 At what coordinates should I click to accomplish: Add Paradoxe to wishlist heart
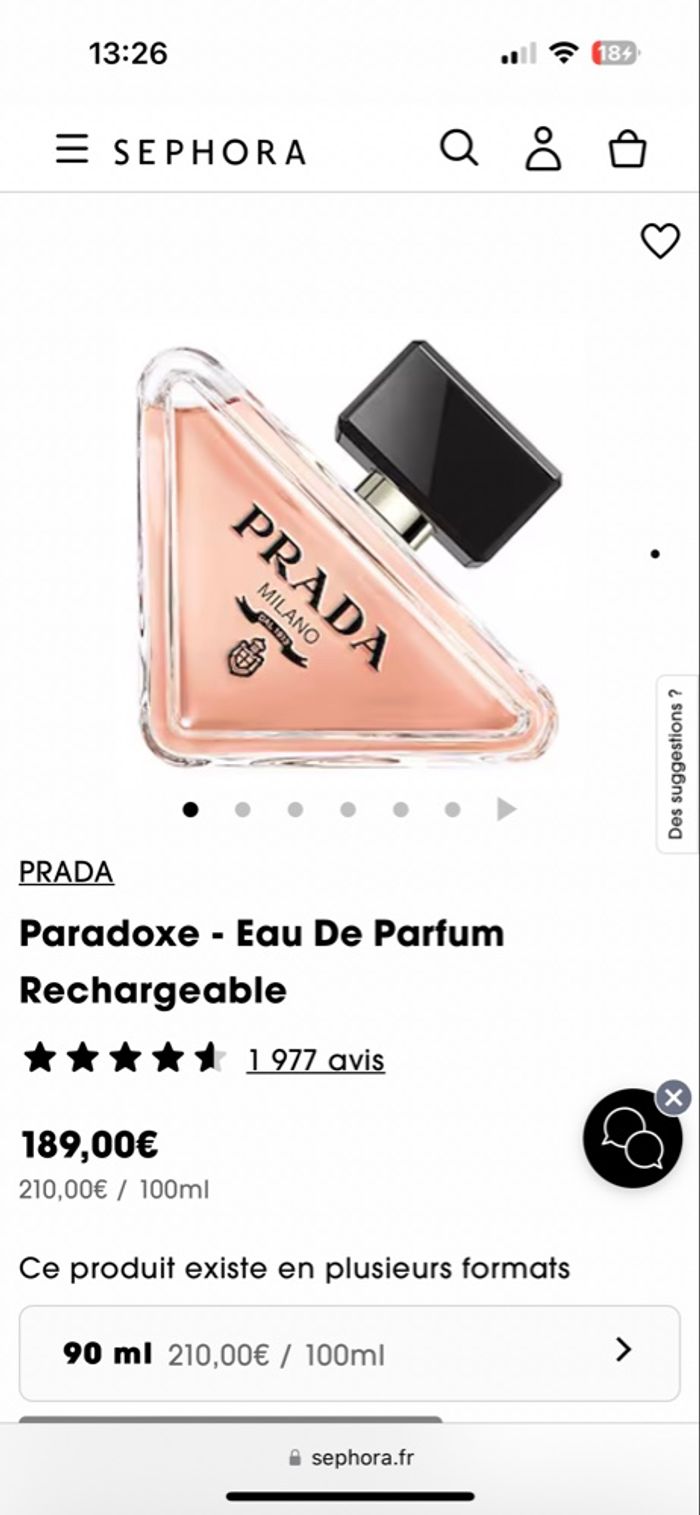[x=660, y=241]
